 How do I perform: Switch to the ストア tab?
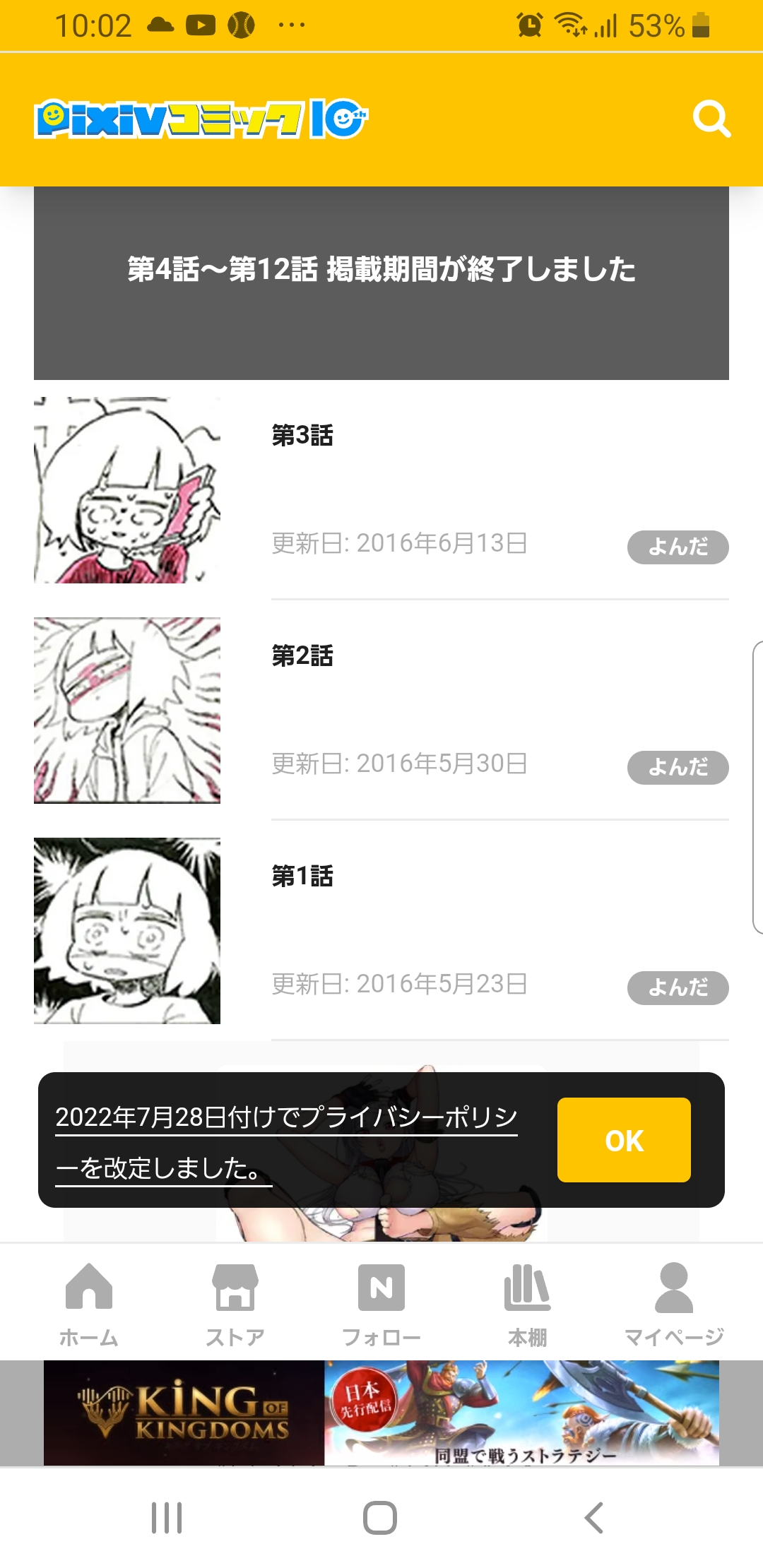(x=235, y=1302)
